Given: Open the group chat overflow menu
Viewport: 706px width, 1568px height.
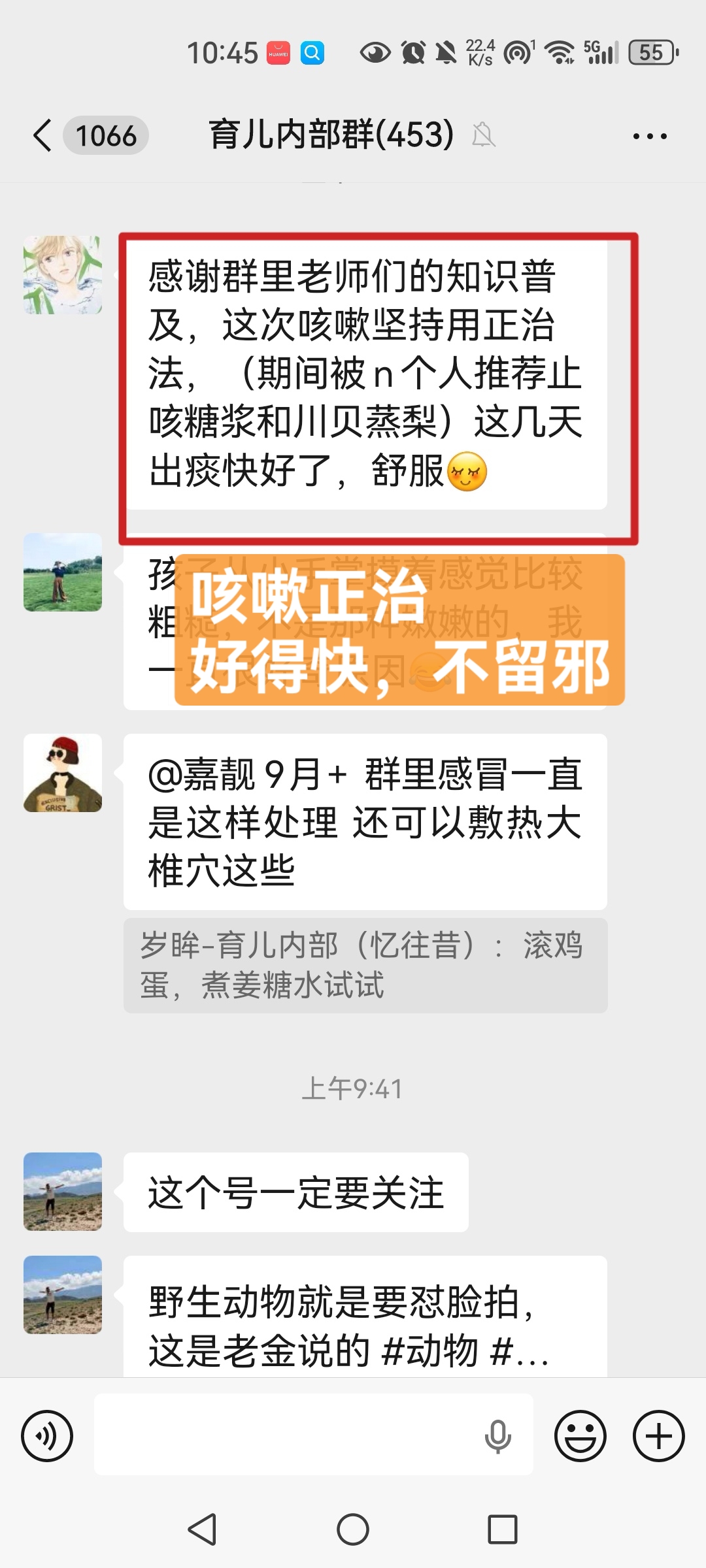Looking at the screenshot, I should (x=649, y=136).
